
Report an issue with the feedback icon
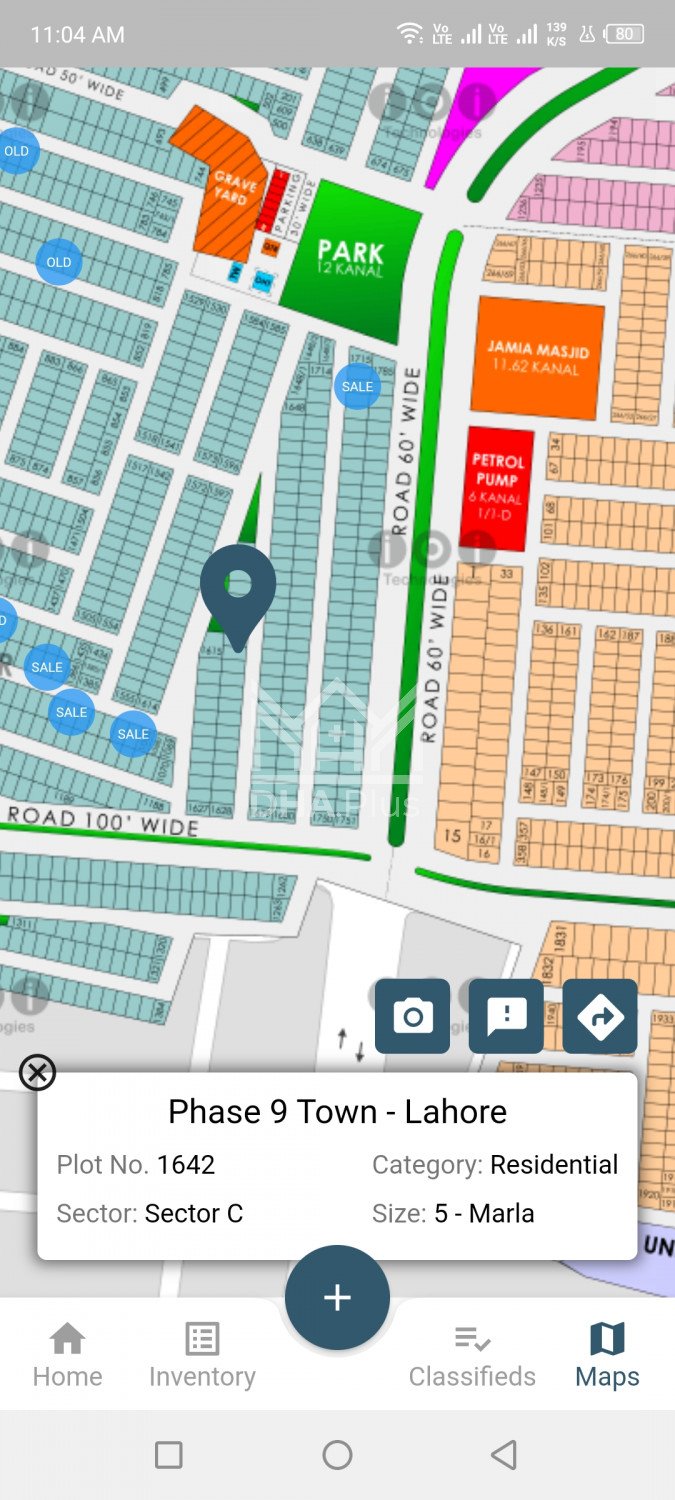pyautogui.click(x=506, y=1016)
